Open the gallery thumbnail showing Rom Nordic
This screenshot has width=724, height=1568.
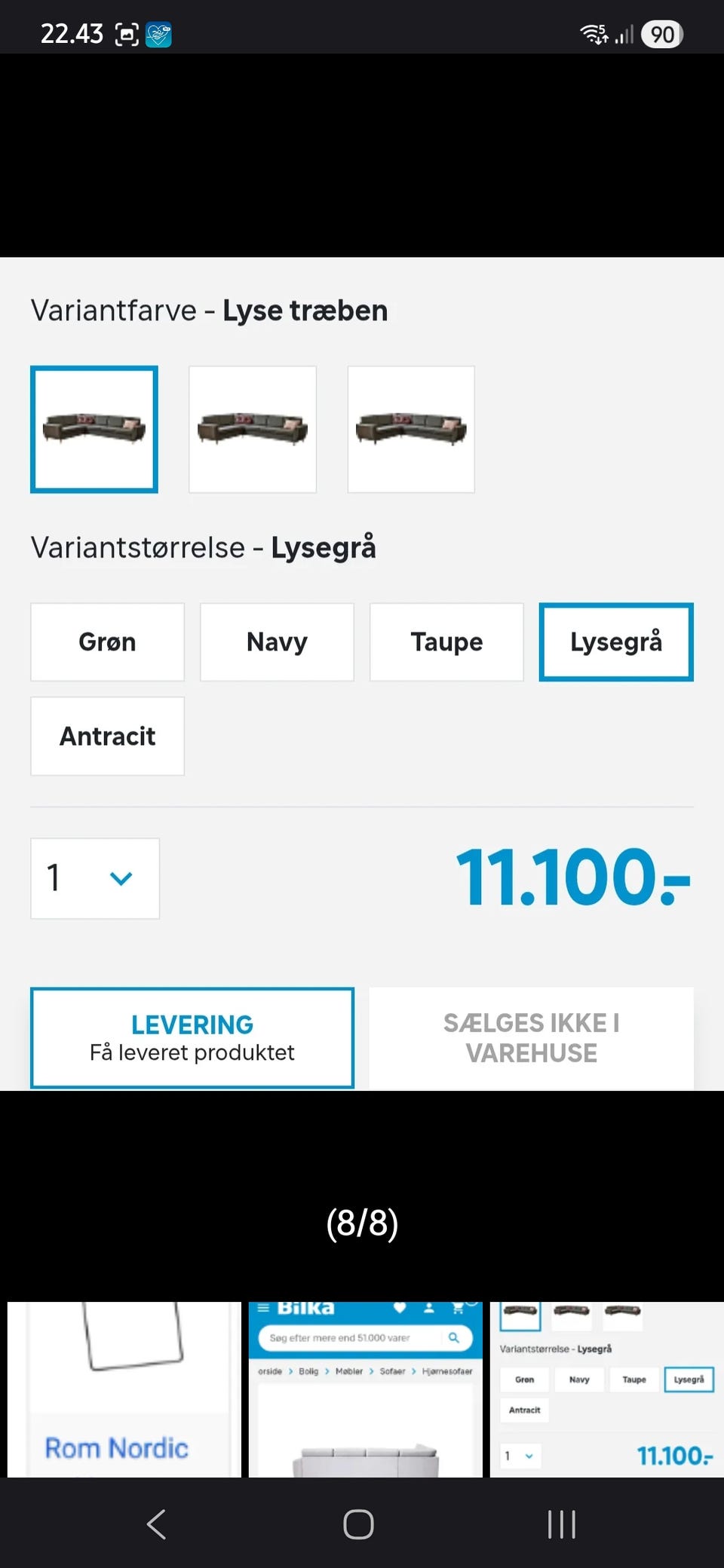coord(124,1389)
